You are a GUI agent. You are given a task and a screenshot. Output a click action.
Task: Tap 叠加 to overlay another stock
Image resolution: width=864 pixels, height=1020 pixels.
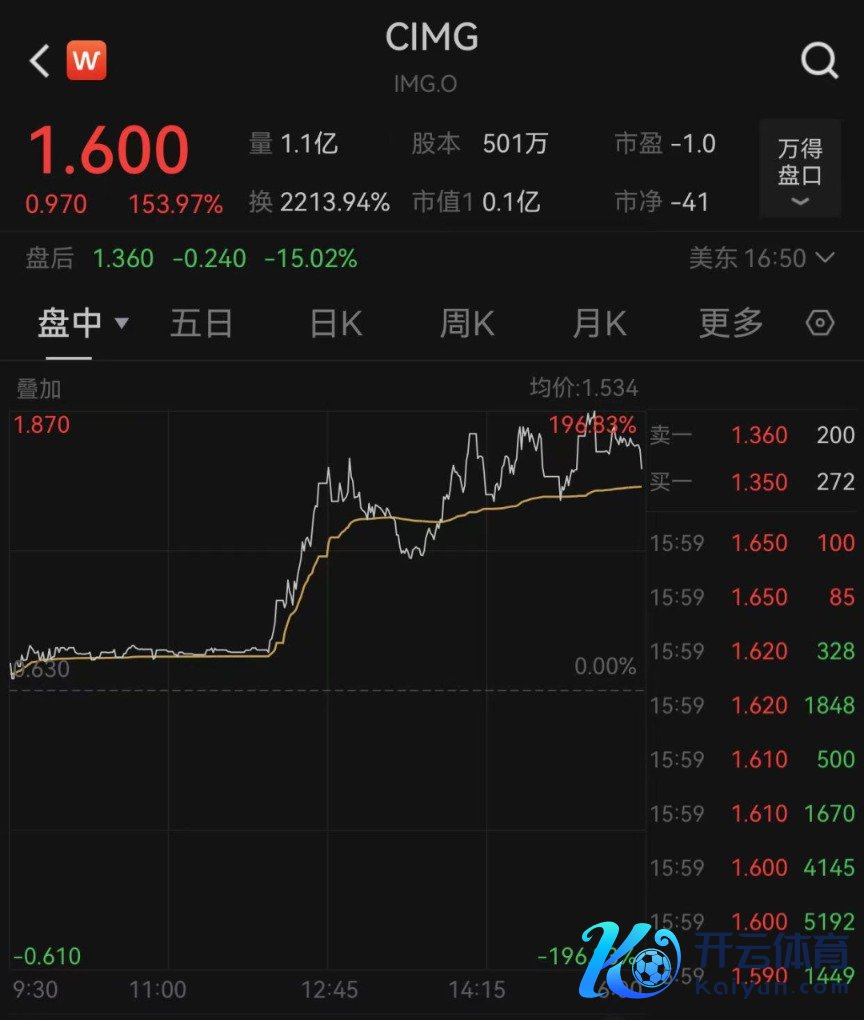(x=38, y=389)
